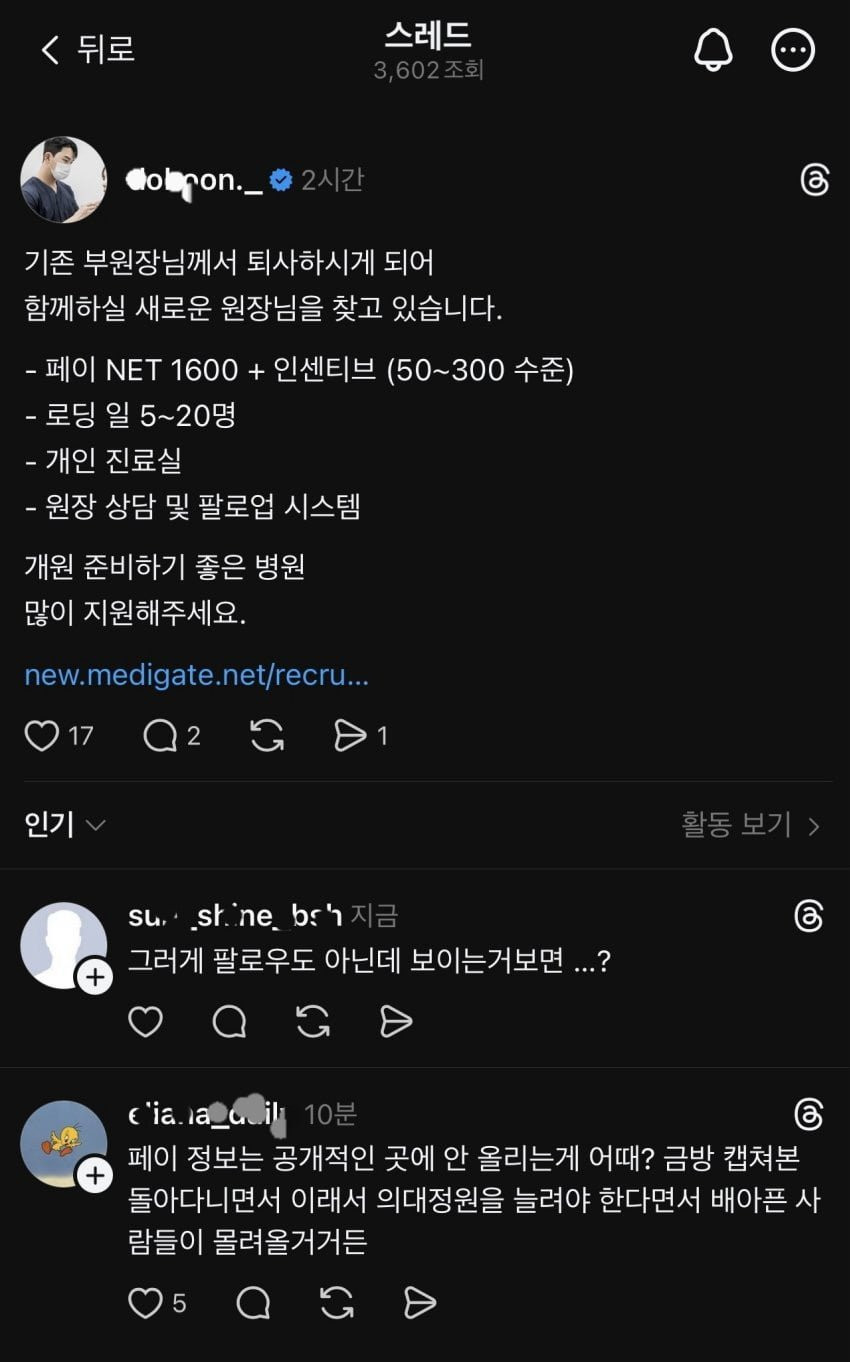Follow the first commenter via plus badge

pos(95,977)
